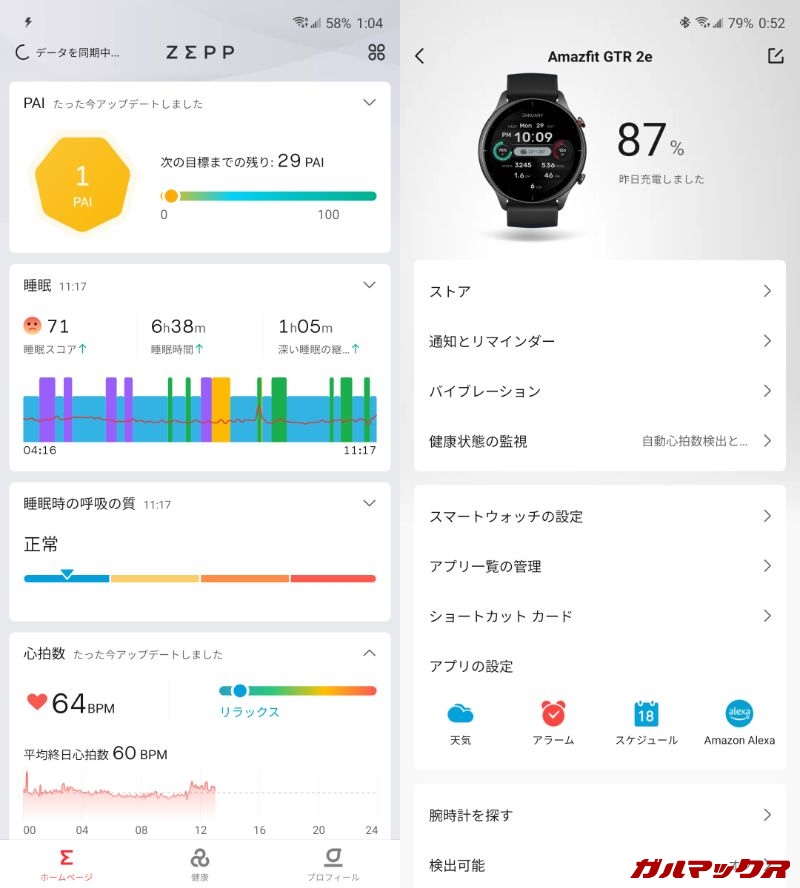Open スマートウォッチの設定
This screenshot has height=888, width=800.
pyautogui.click(x=600, y=516)
